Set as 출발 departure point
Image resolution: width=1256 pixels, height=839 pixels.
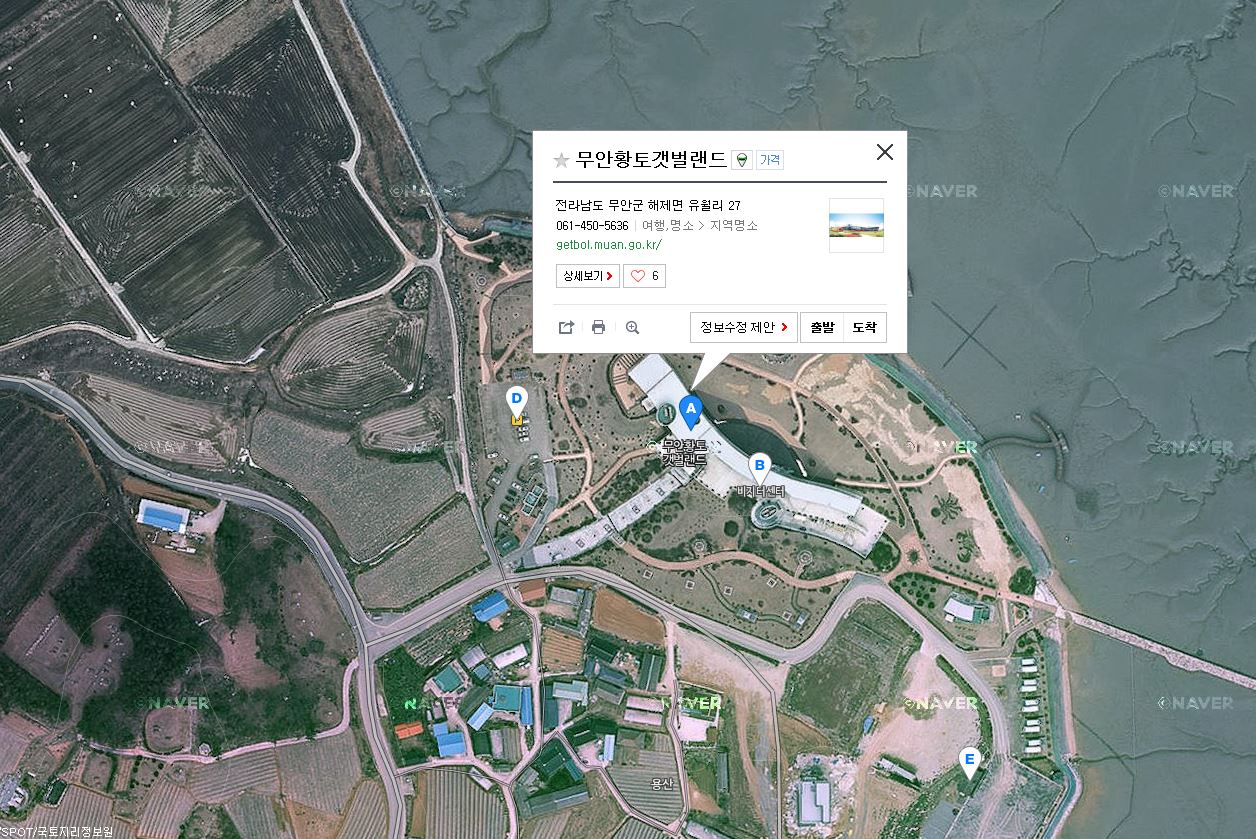[x=822, y=327]
